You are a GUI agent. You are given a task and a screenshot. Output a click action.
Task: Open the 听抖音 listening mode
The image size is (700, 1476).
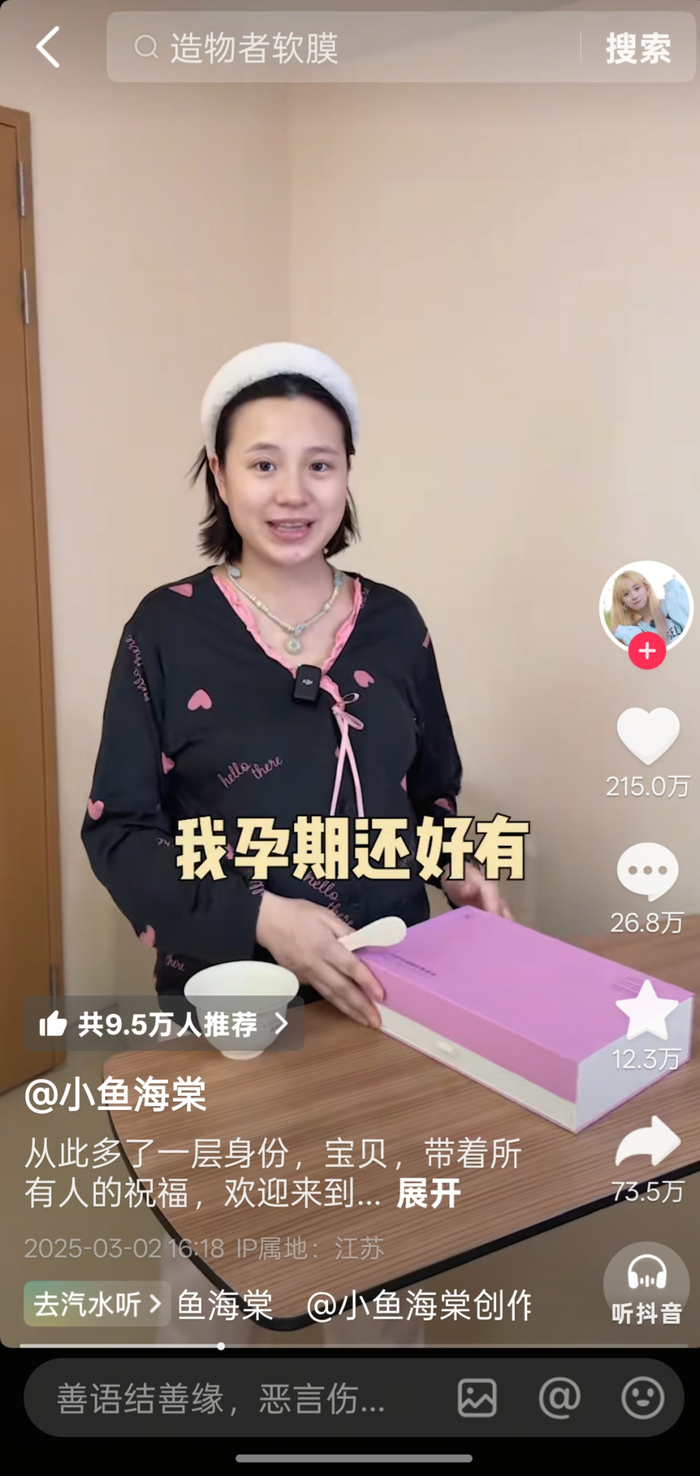(647, 1285)
